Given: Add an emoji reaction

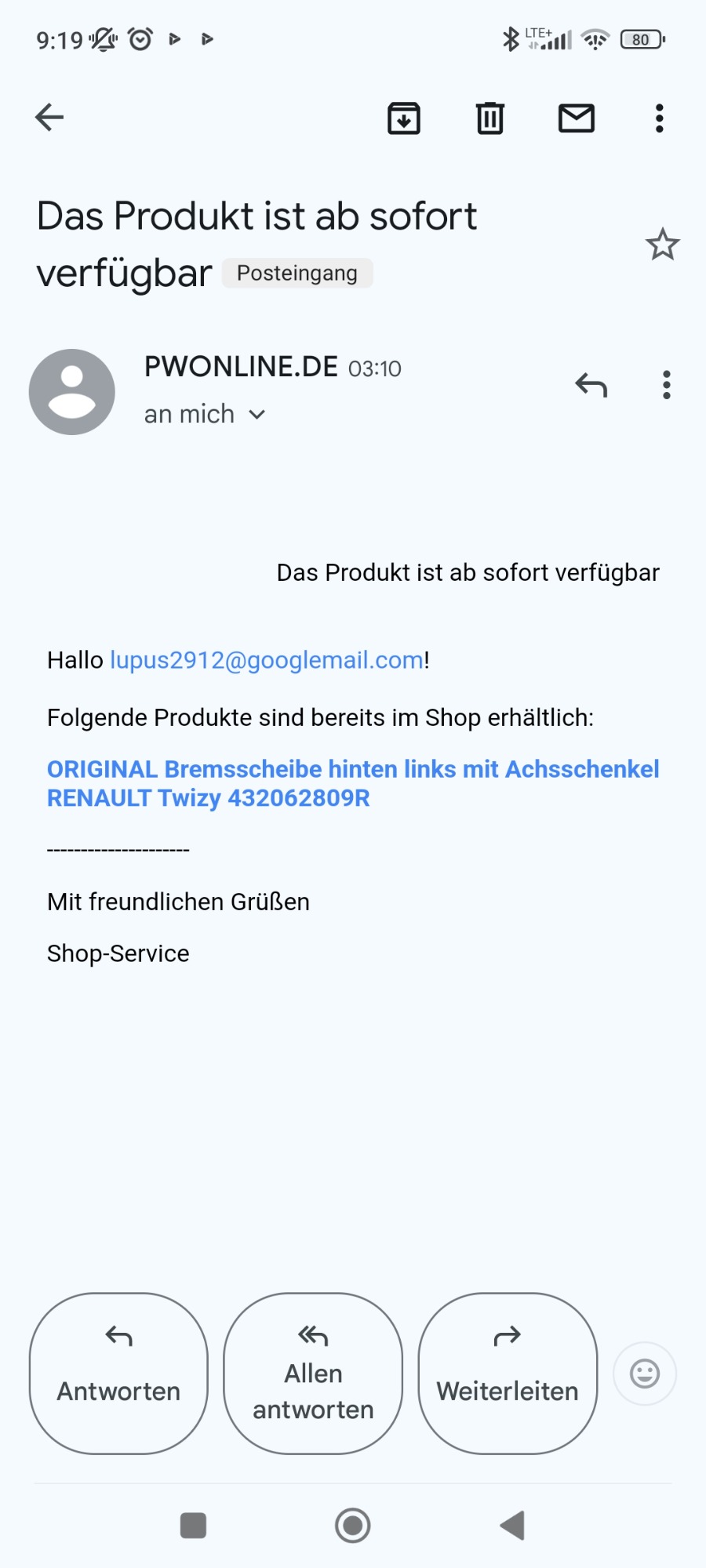Looking at the screenshot, I should pyautogui.click(x=645, y=1374).
